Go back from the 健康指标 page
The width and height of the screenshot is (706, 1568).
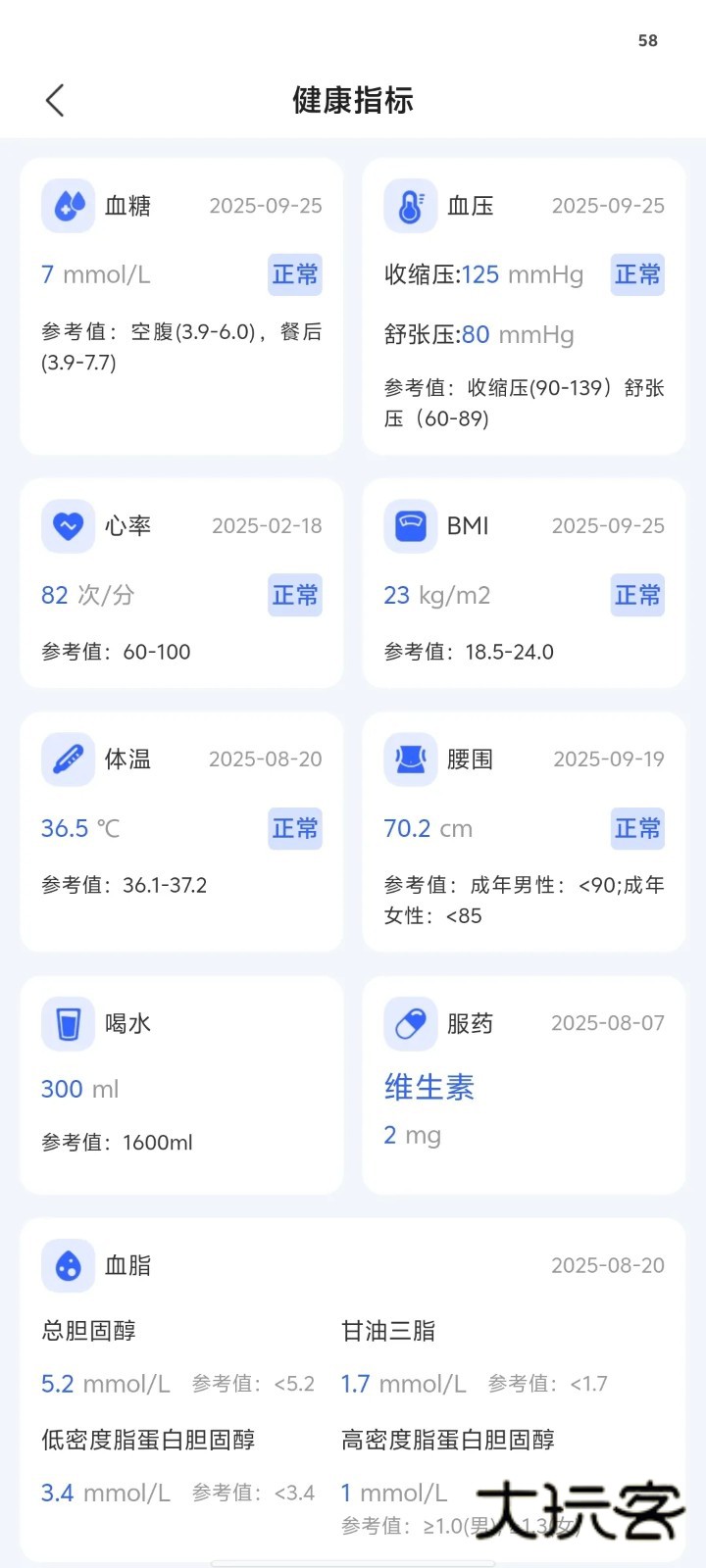[x=55, y=100]
